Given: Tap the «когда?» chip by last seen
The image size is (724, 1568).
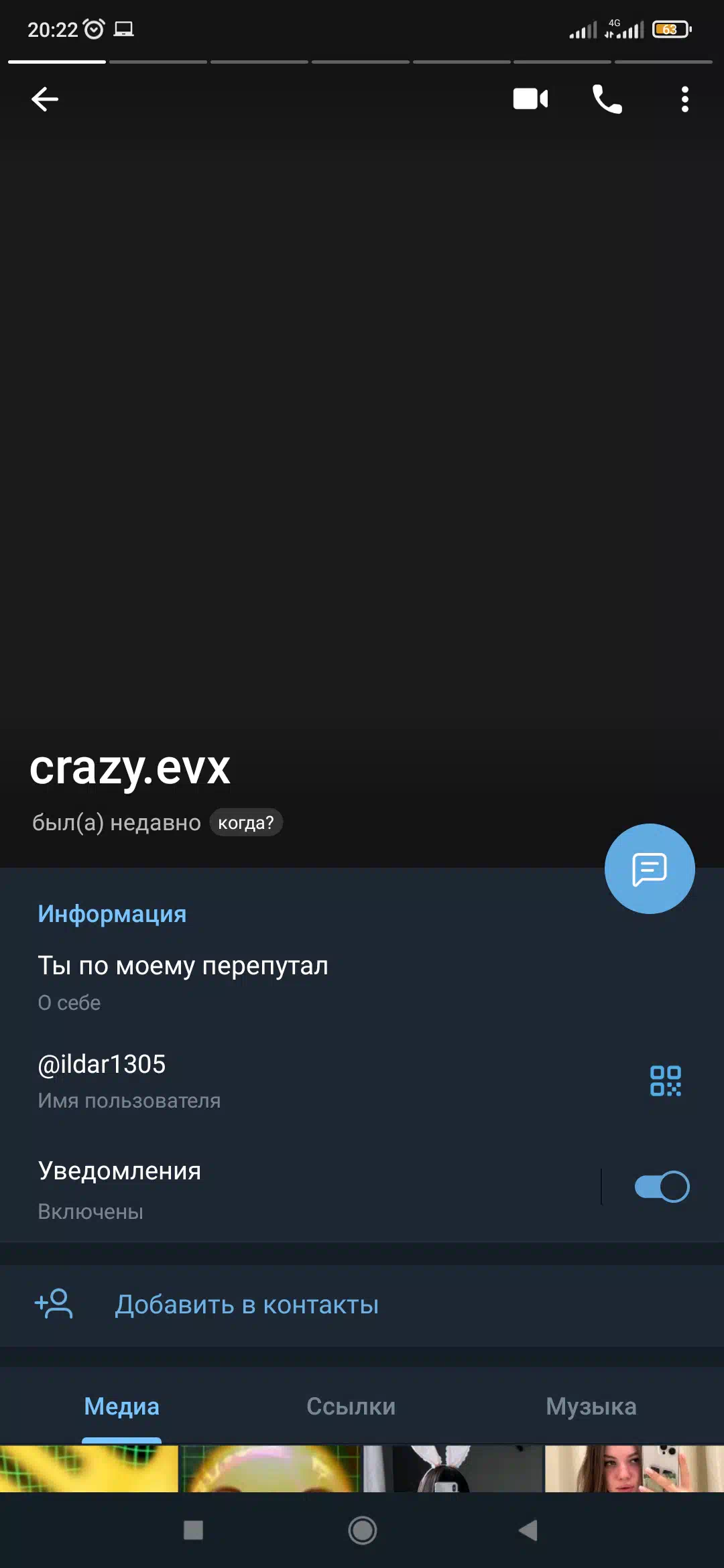Looking at the screenshot, I should pyautogui.click(x=246, y=822).
